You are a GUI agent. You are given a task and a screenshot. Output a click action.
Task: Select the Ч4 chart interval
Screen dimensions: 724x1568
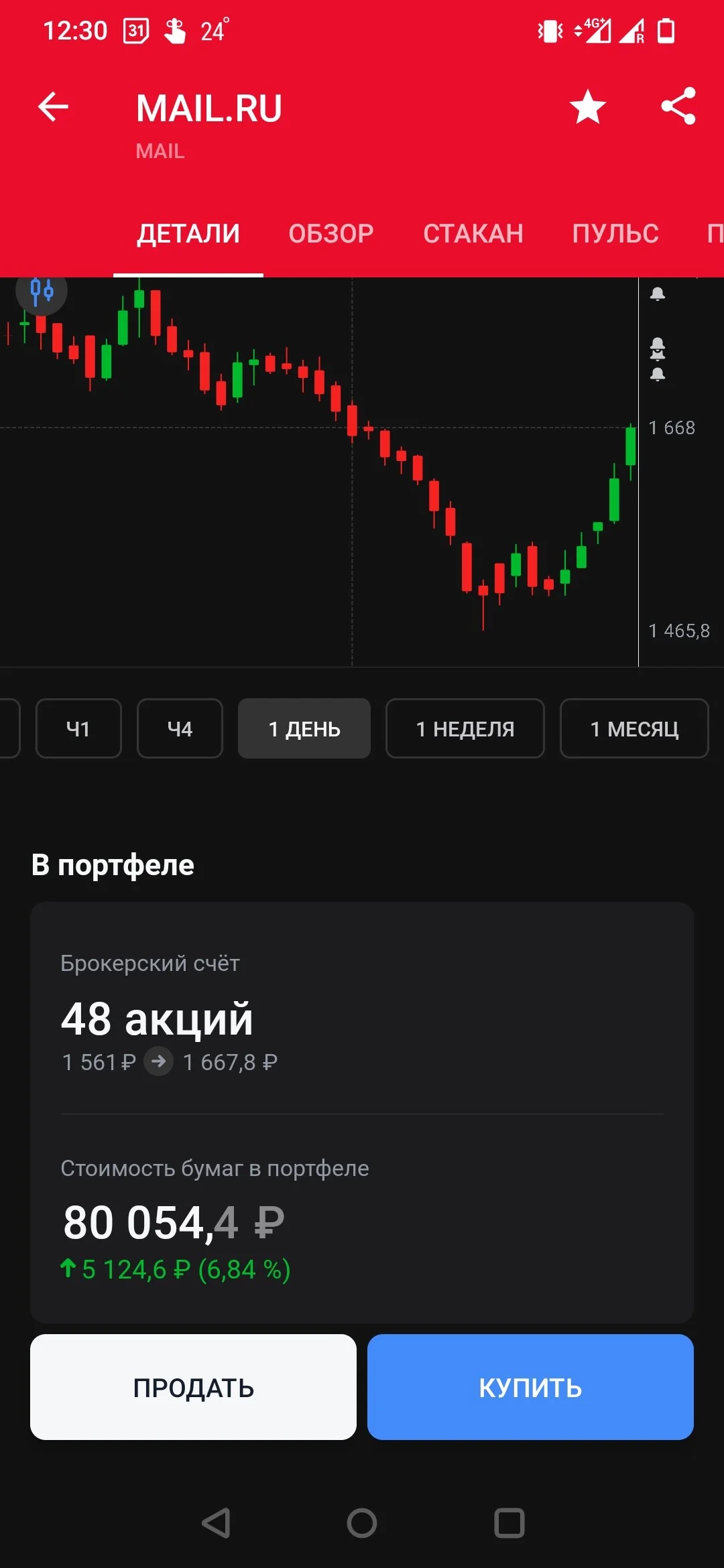tap(180, 728)
